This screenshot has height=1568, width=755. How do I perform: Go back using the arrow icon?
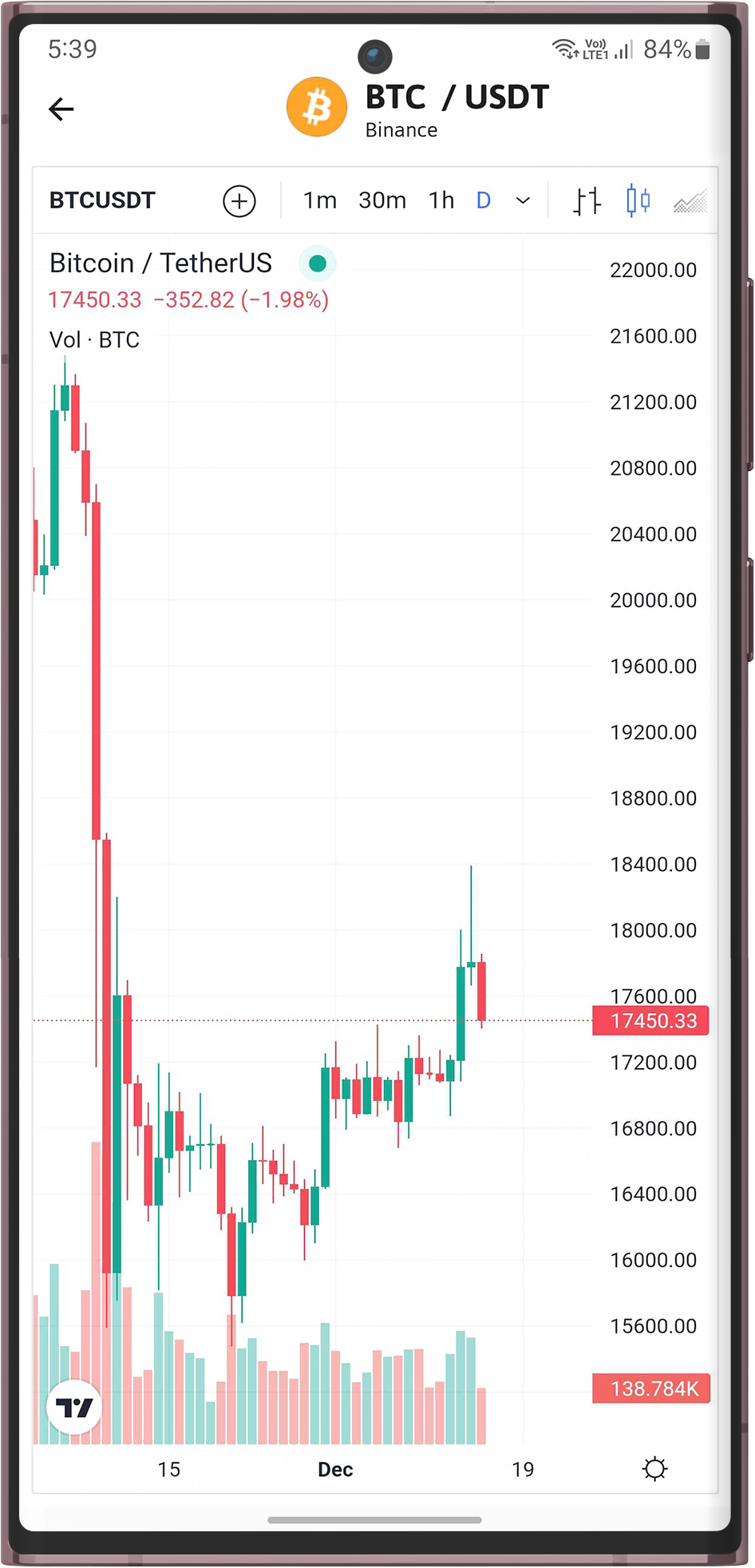click(61, 109)
